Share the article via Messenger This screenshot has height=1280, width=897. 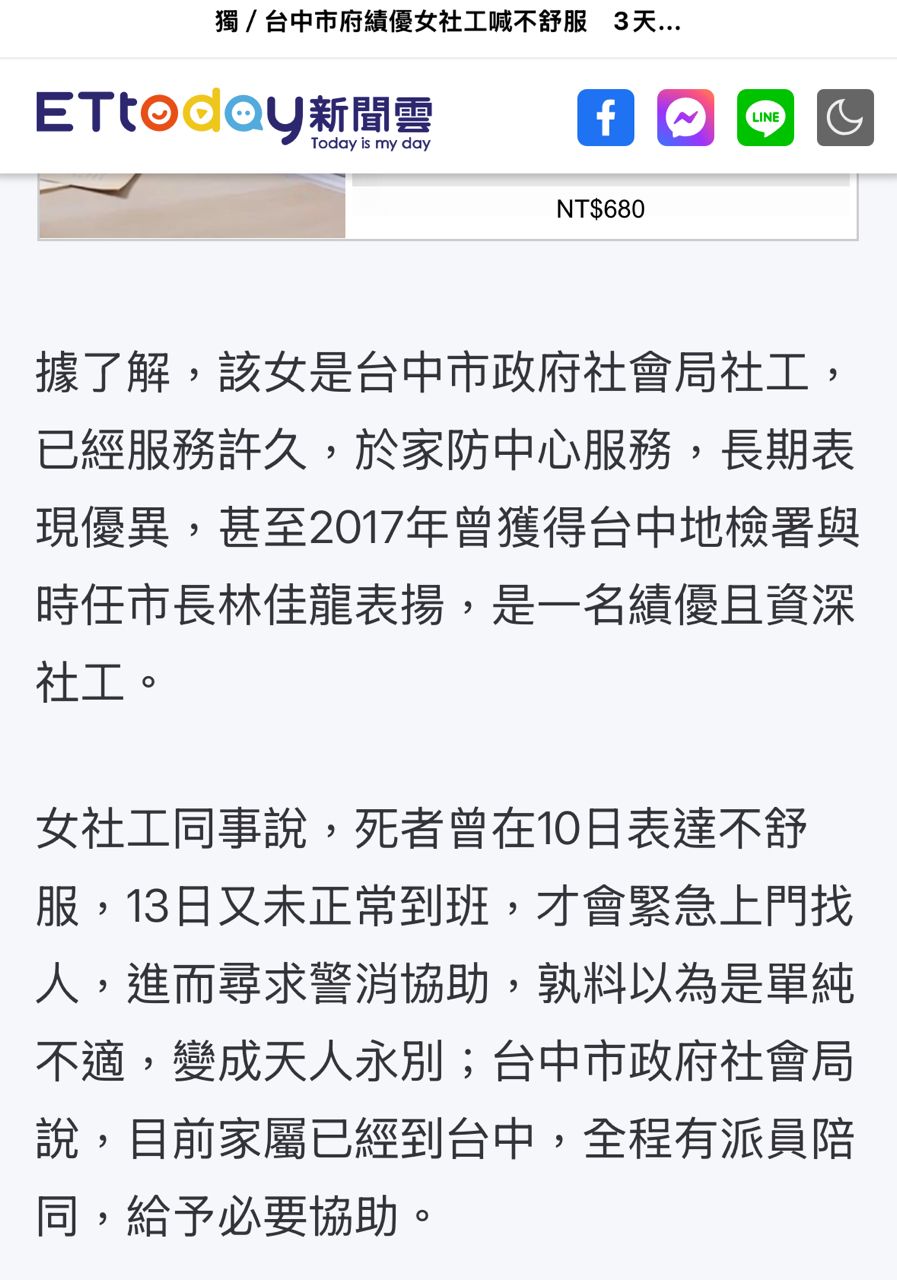click(686, 118)
